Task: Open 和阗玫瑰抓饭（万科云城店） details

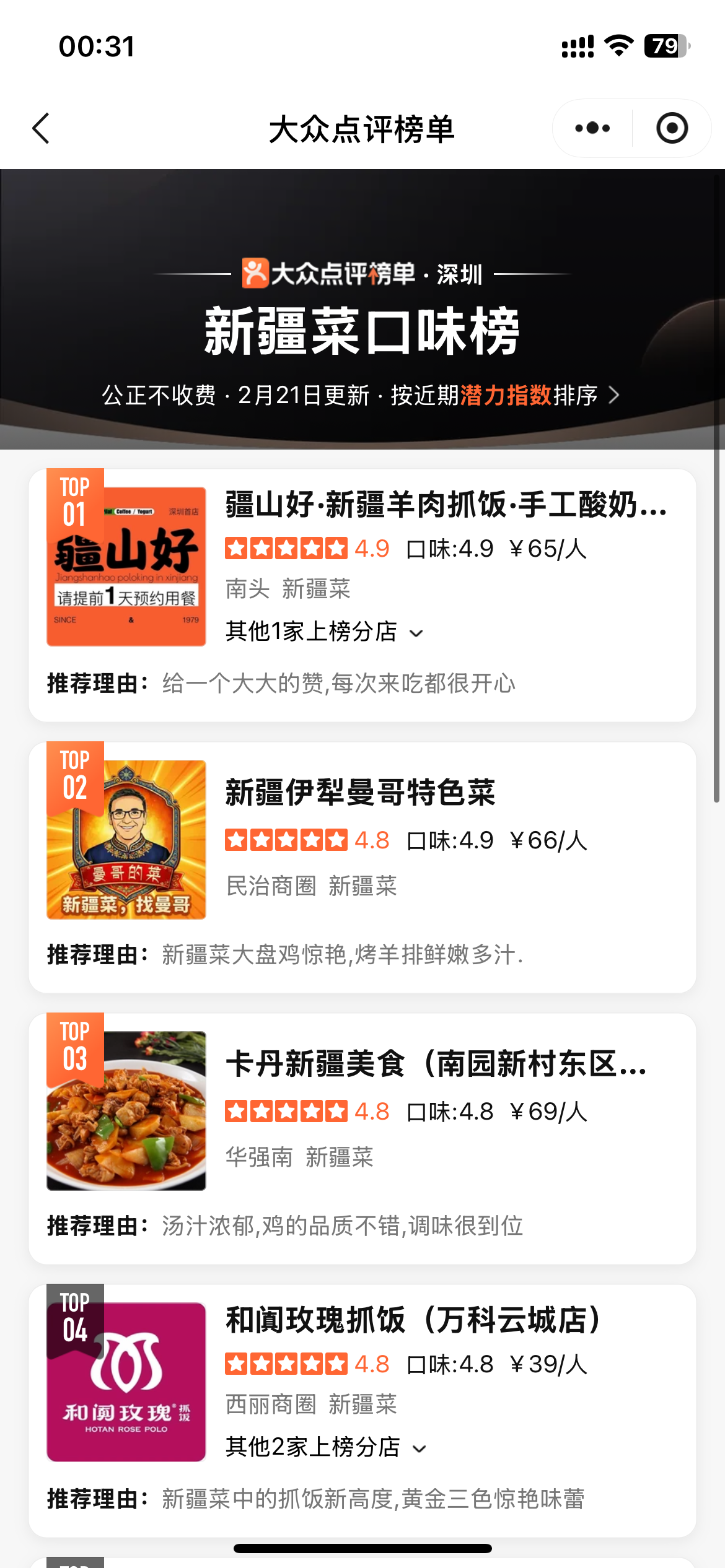Action: (413, 1320)
